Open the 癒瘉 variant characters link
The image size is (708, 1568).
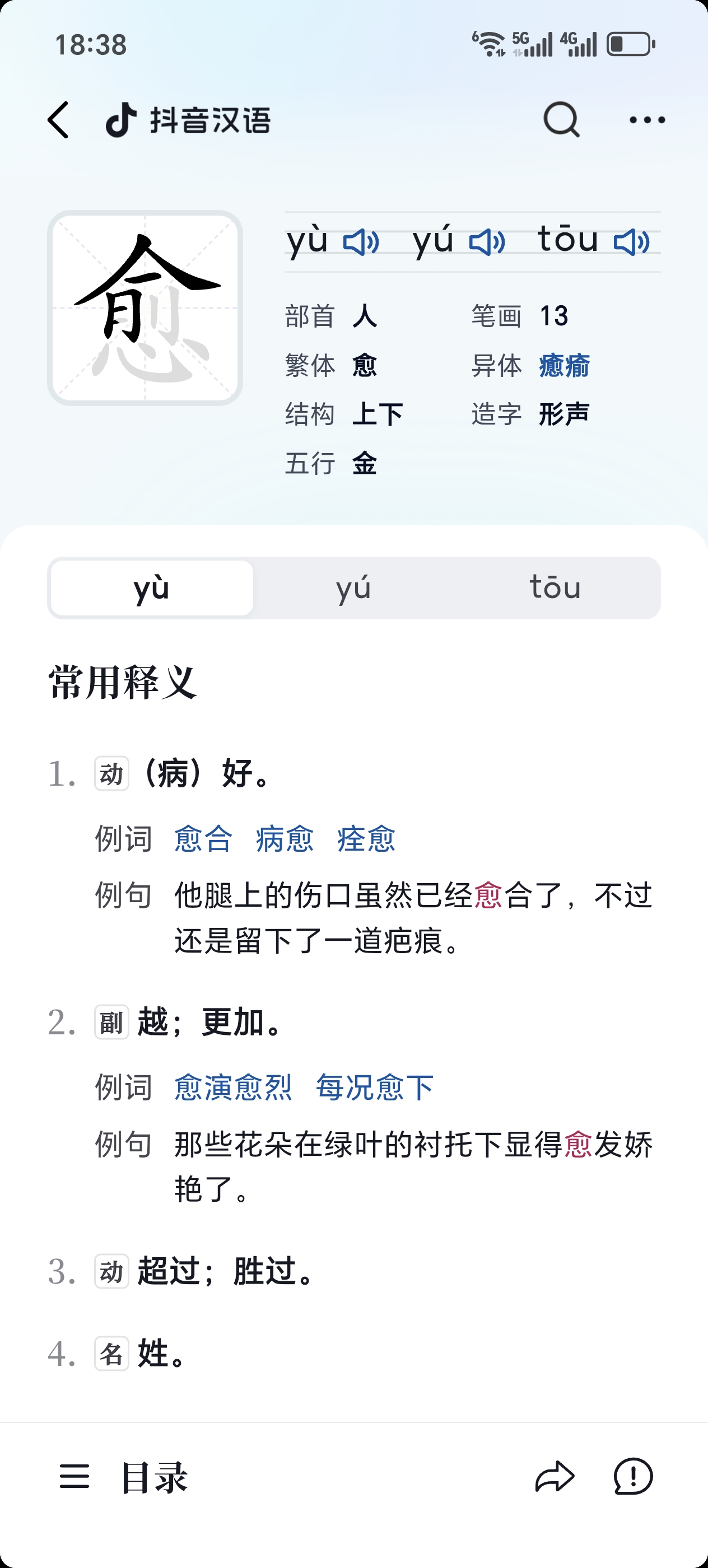tap(563, 366)
